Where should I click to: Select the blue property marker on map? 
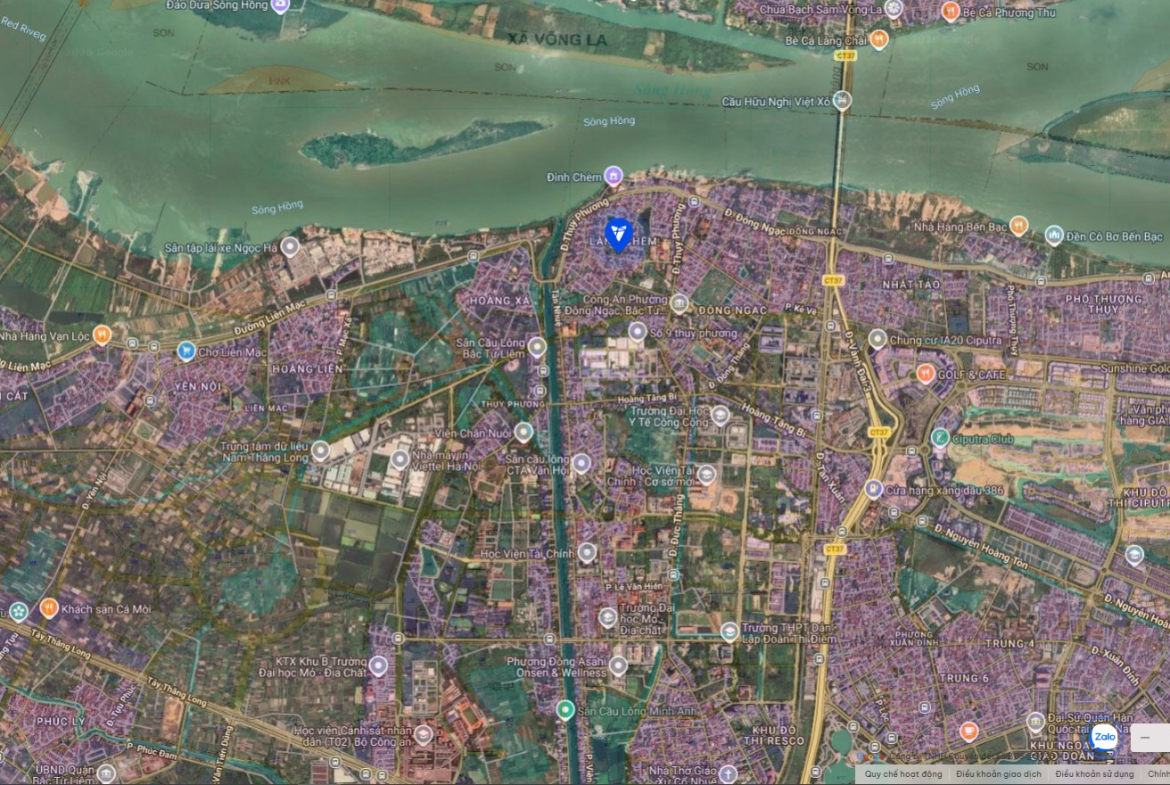click(x=619, y=235)
